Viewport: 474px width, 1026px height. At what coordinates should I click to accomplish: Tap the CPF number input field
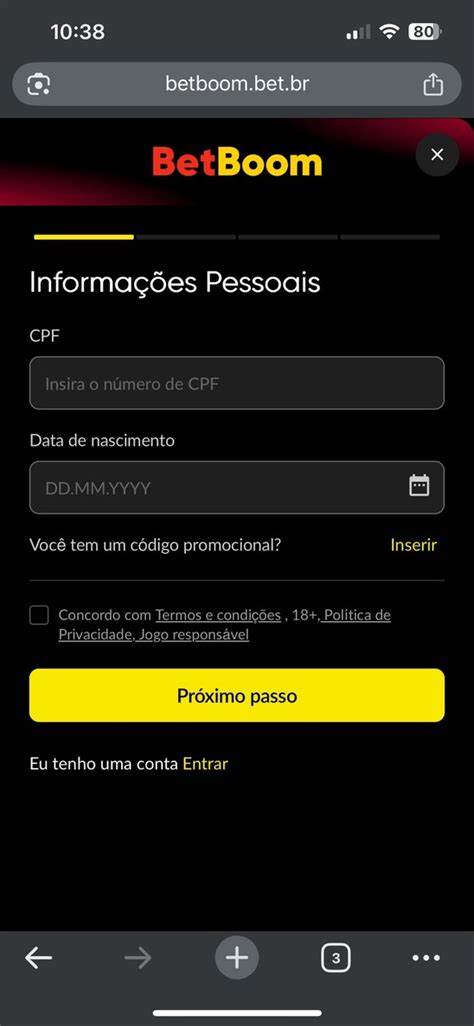(x=237, y=383)
